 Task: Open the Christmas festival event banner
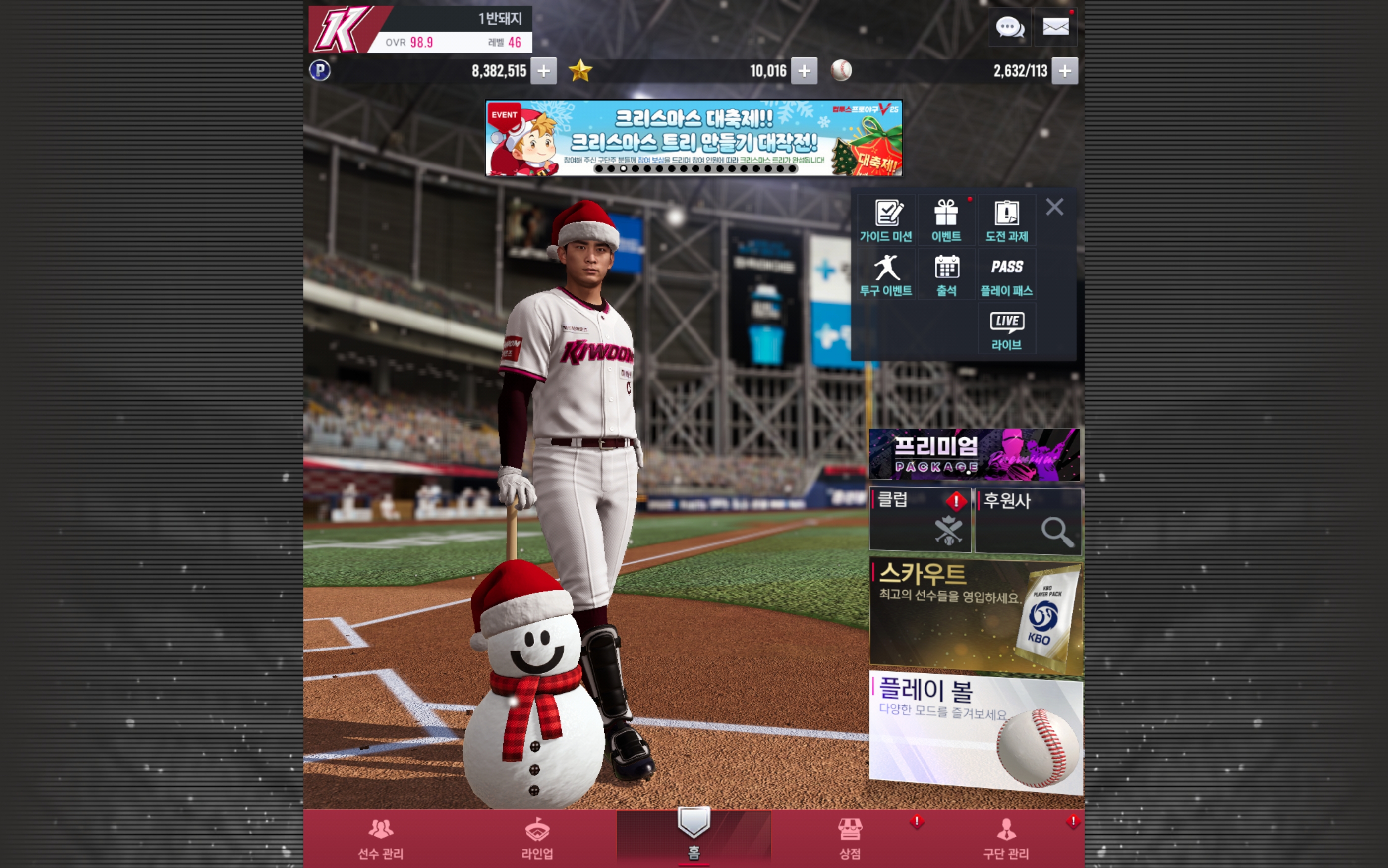(694, 138)
